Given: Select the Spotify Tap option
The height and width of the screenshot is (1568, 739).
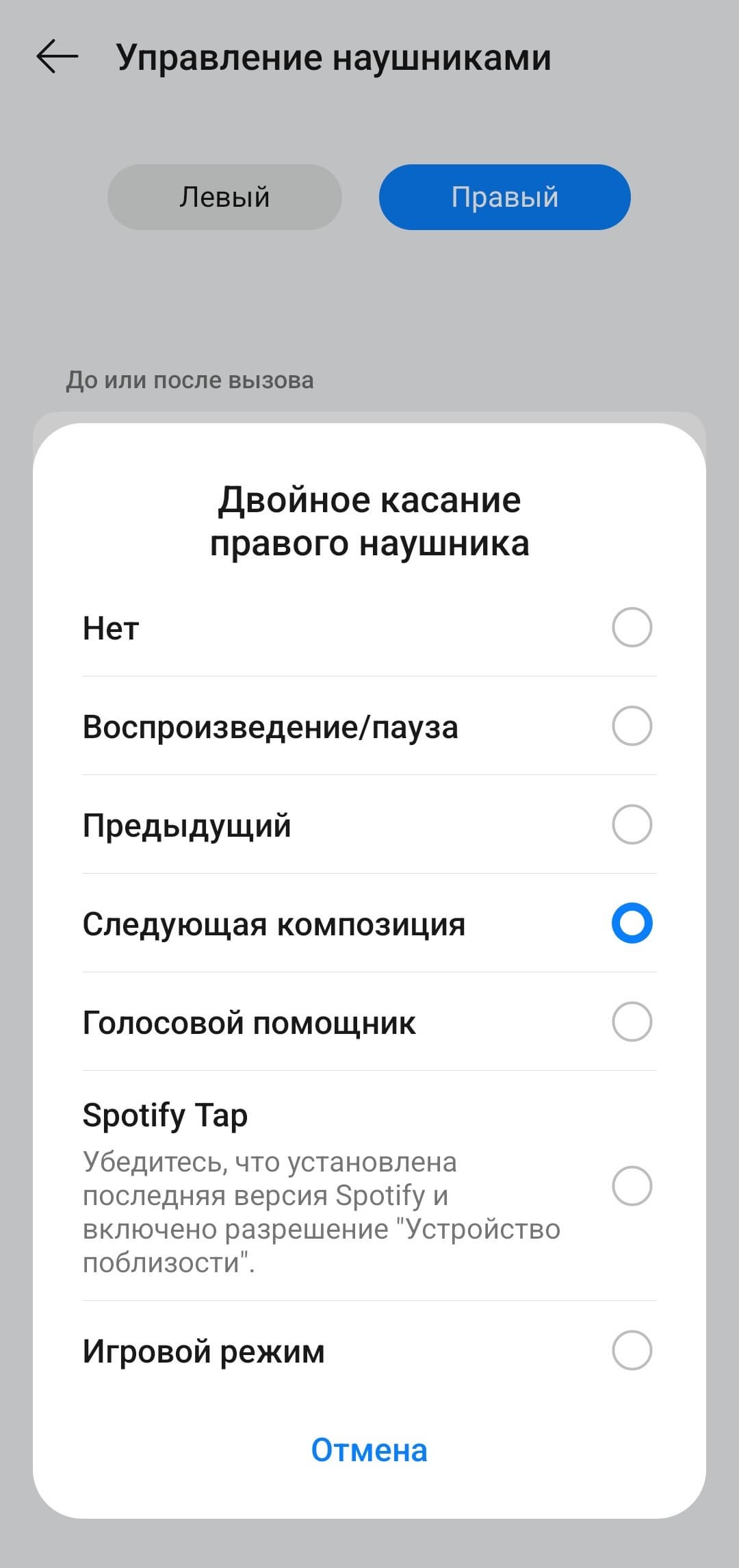Looking at the screenshot, I should click(632, 1186).
